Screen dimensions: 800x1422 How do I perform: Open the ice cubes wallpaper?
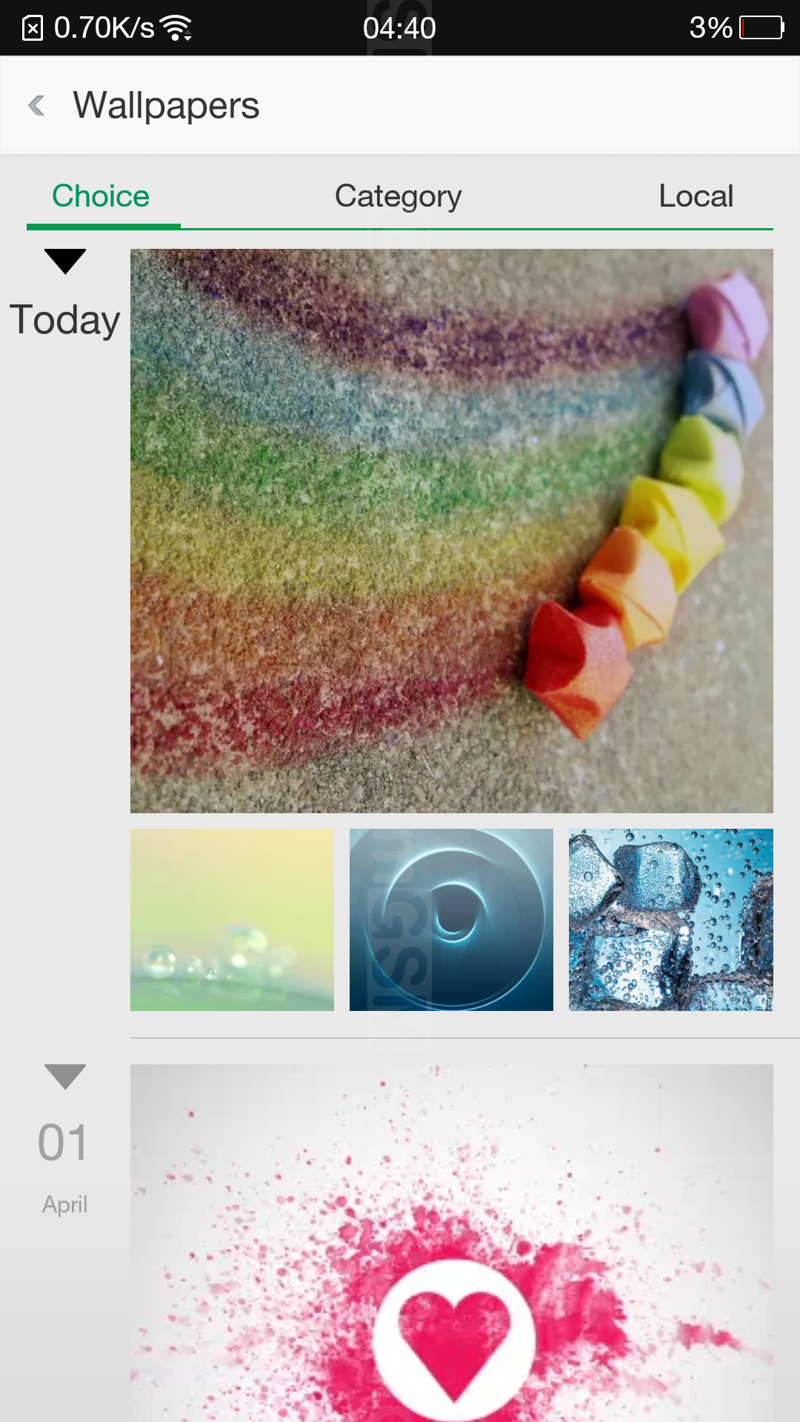tap(671, 919)
